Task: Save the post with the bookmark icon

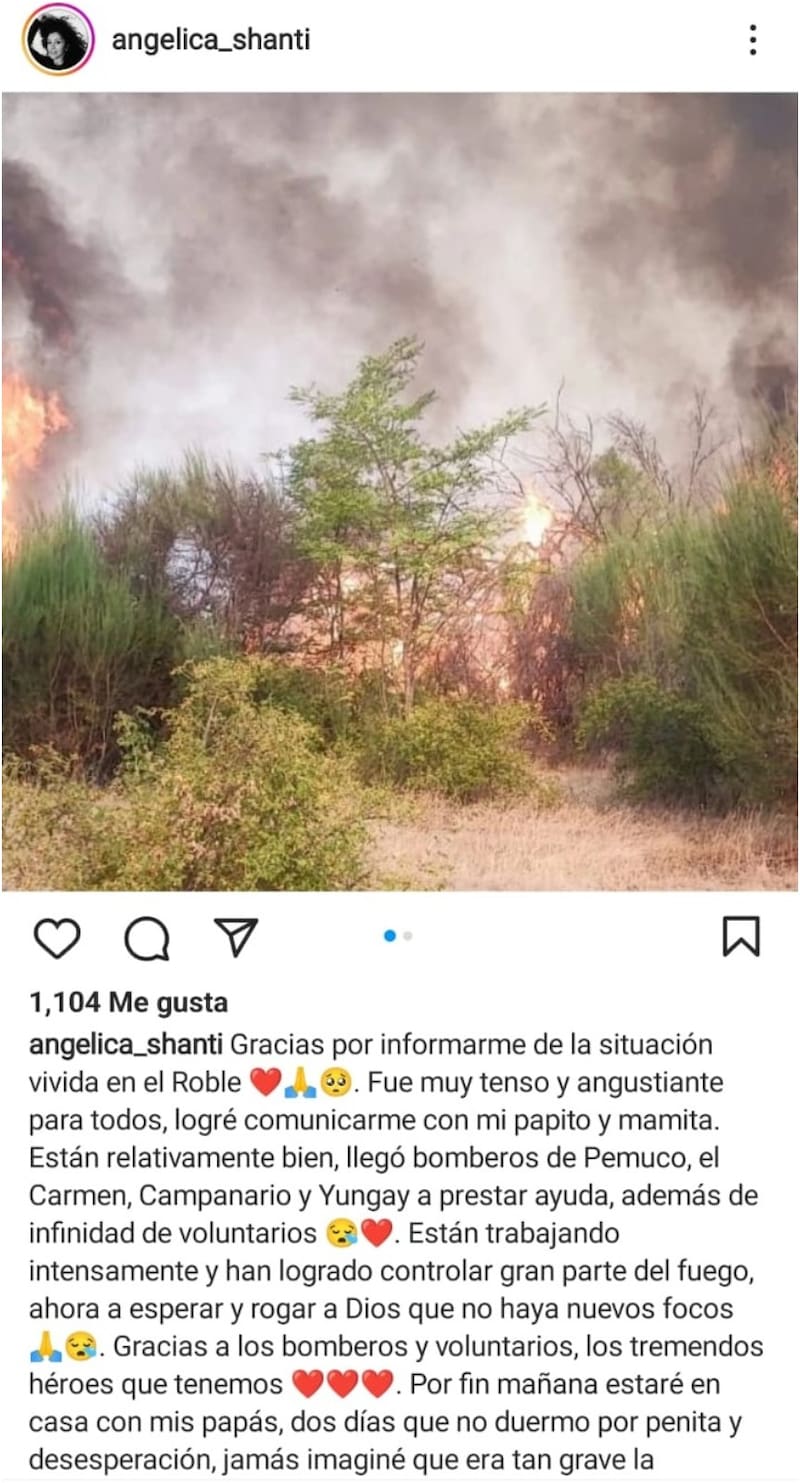Action: (x=741, y=937)
